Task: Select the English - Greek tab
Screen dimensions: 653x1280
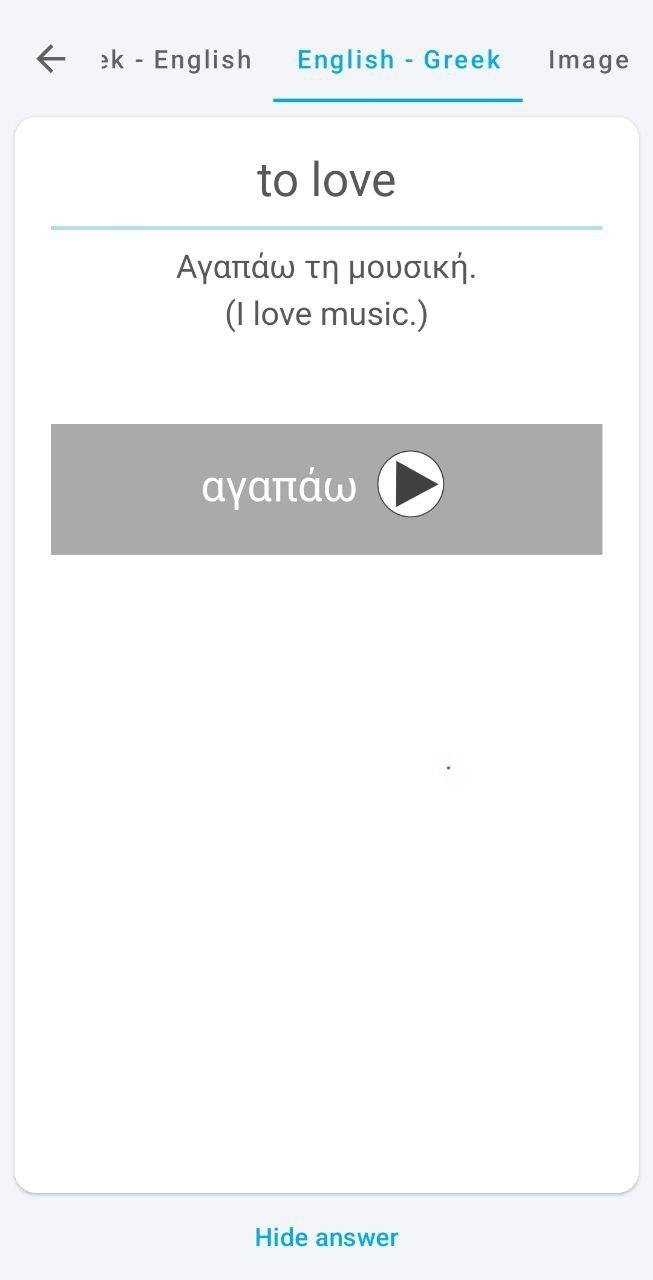Action: click(x=399, y=60)
